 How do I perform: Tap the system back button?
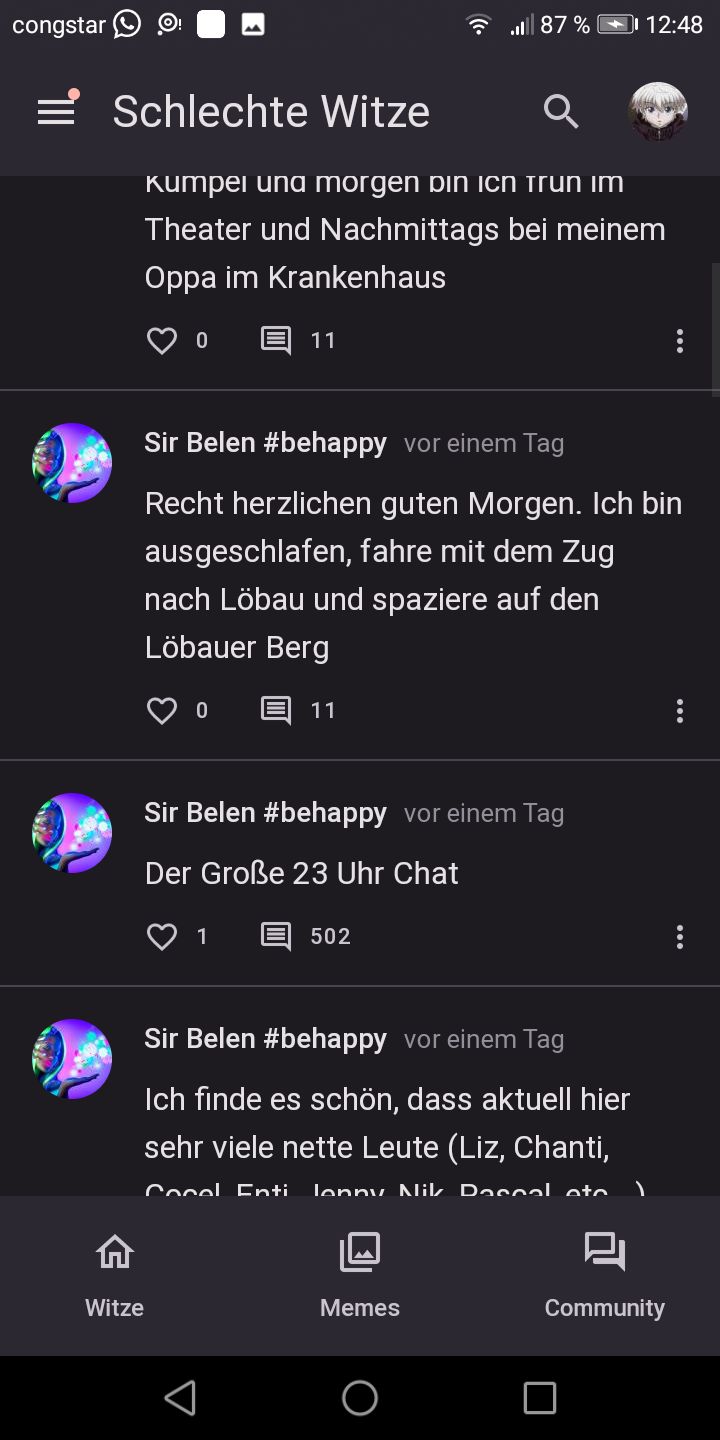click(180, 1398)
